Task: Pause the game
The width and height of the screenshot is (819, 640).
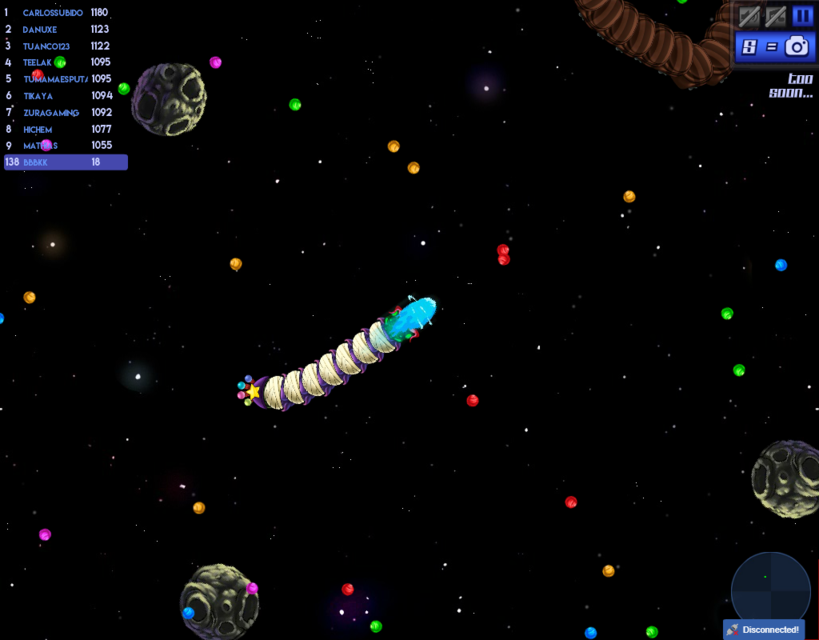Action: pos(803,16)
